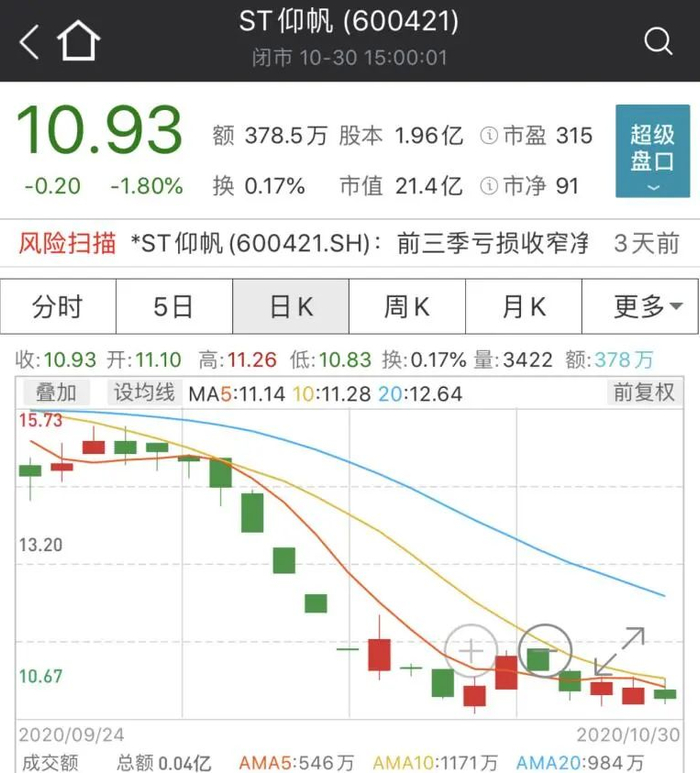Image resolution: width=700 pixels, height=773 pixels.
Task: Expand the chart to full screen
Action: coord(620,650)
